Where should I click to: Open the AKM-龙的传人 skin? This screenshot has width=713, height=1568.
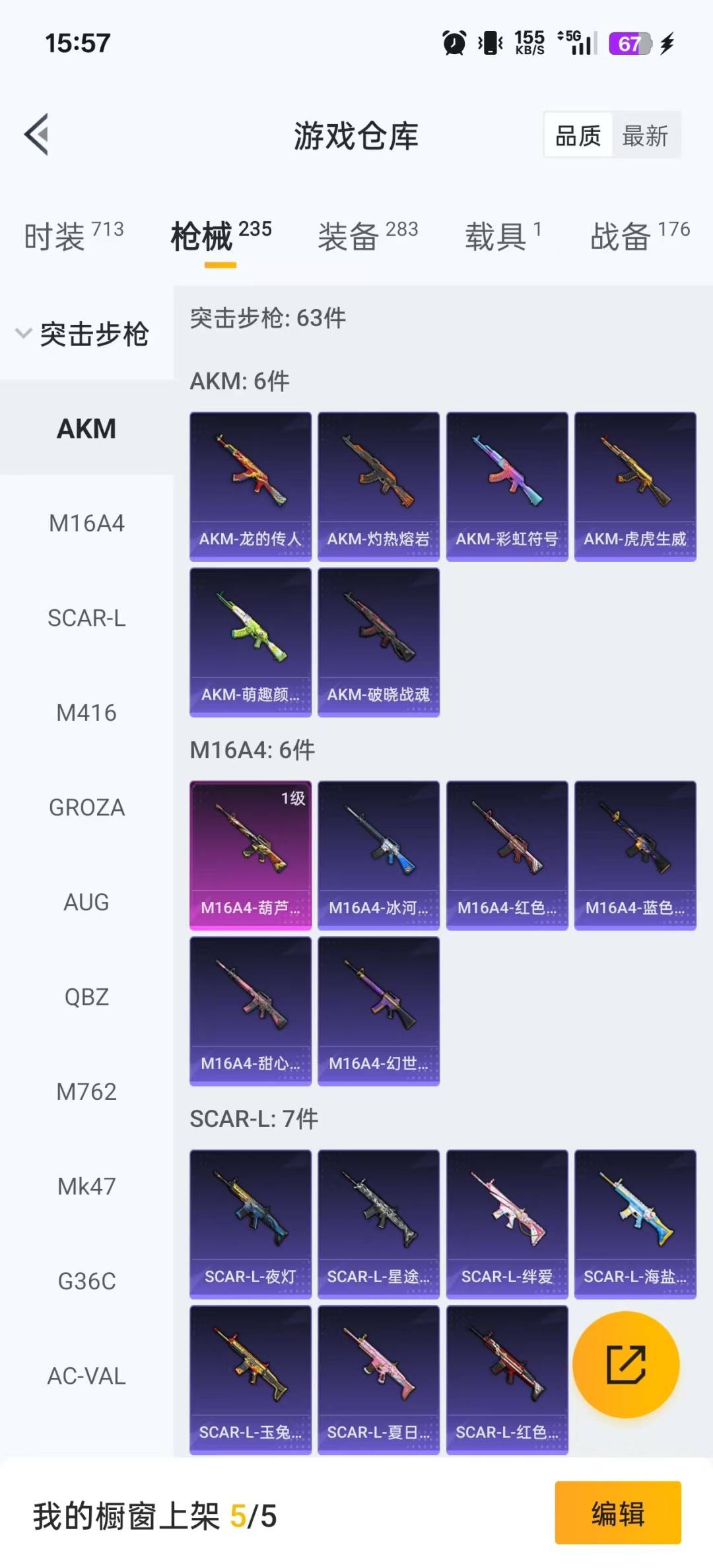(250, 487)
